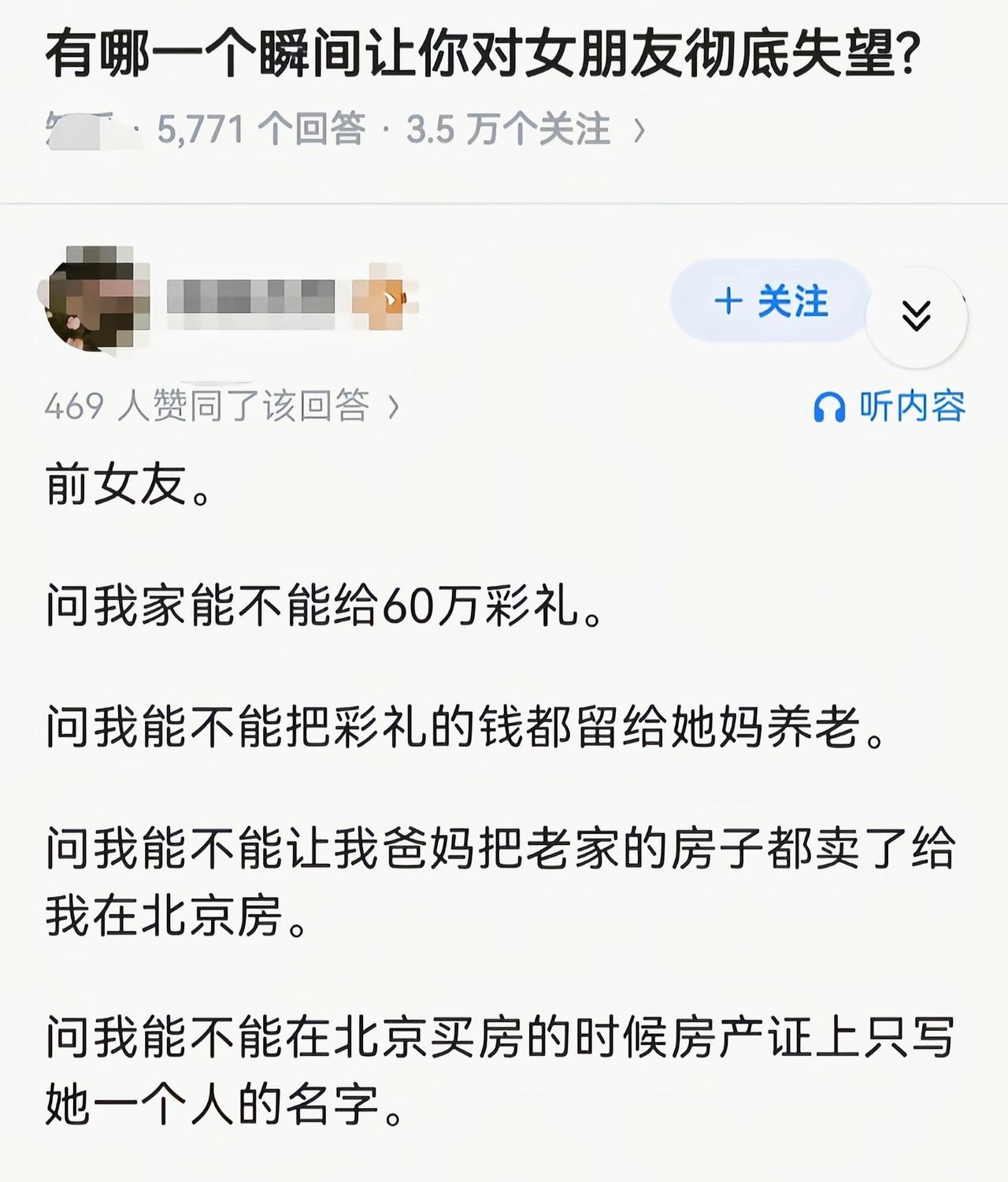
Task: Tap the headphone icon to listen to content
Action: [831, 407]
